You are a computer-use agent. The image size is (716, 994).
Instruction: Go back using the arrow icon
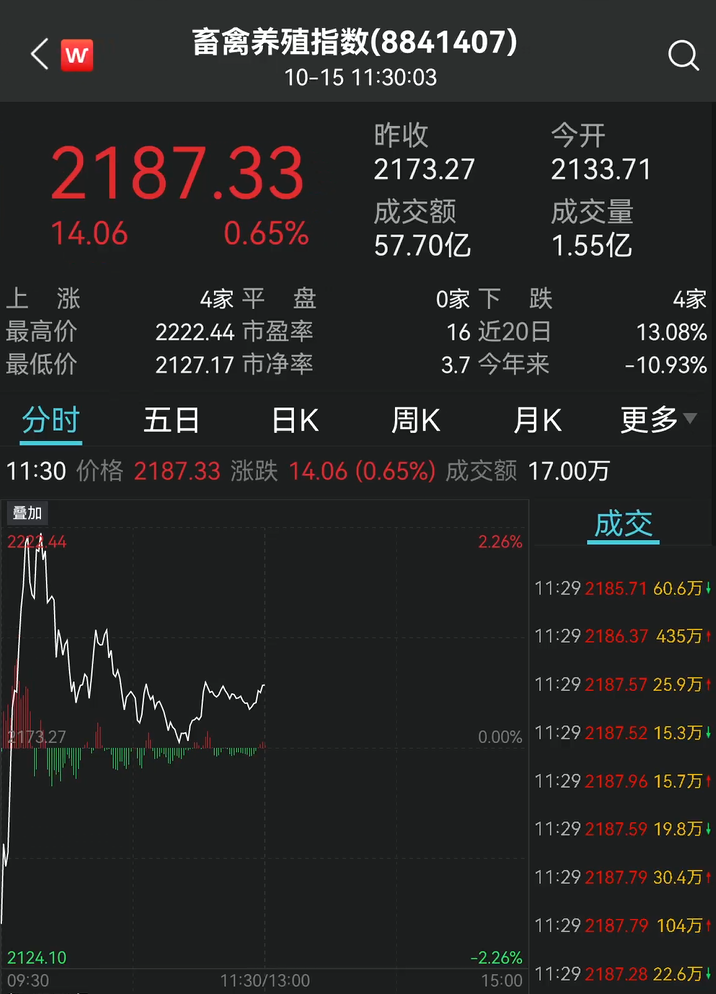[x=40, y=54]
